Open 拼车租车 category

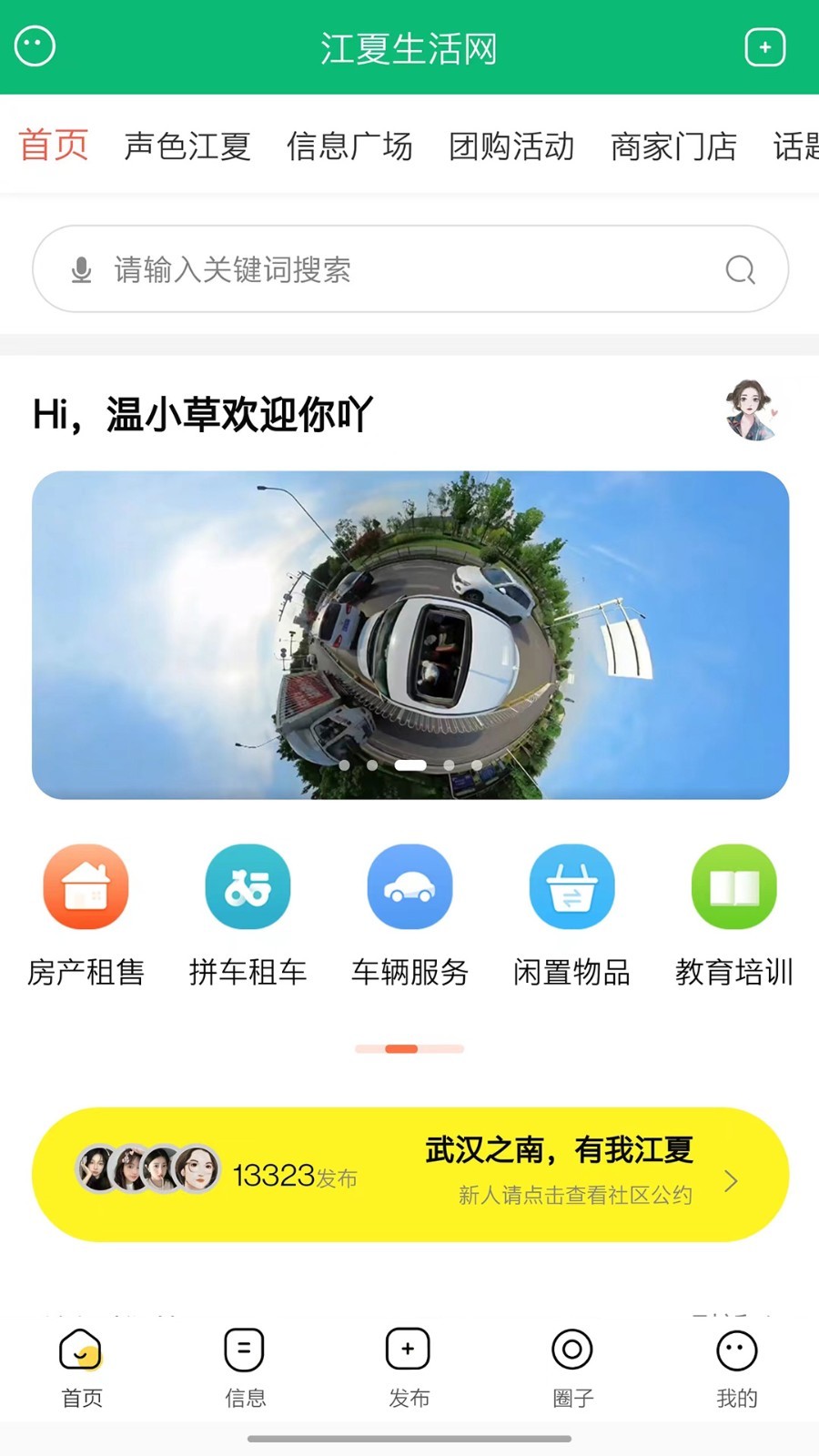248,915
